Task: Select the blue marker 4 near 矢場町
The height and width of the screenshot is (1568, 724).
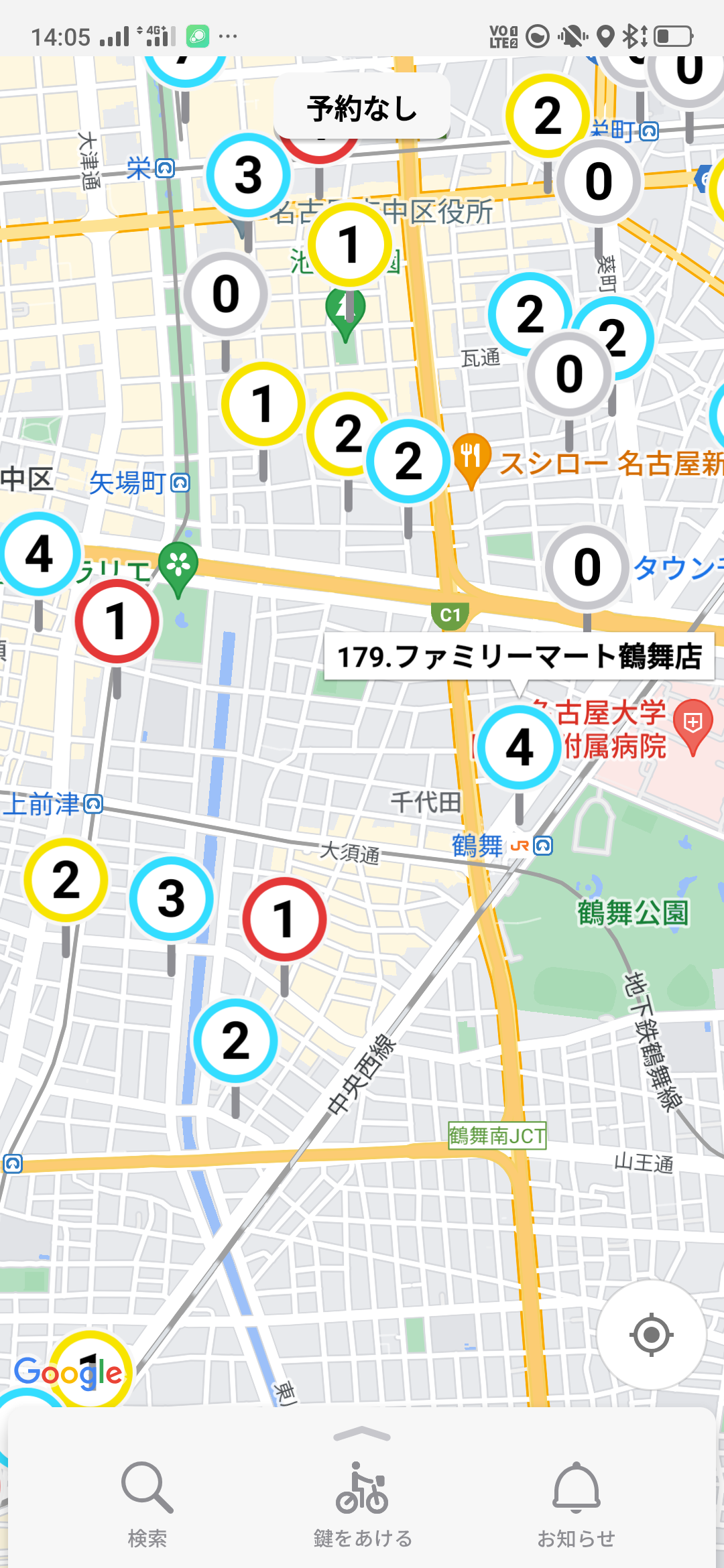Action: [40, 554]
